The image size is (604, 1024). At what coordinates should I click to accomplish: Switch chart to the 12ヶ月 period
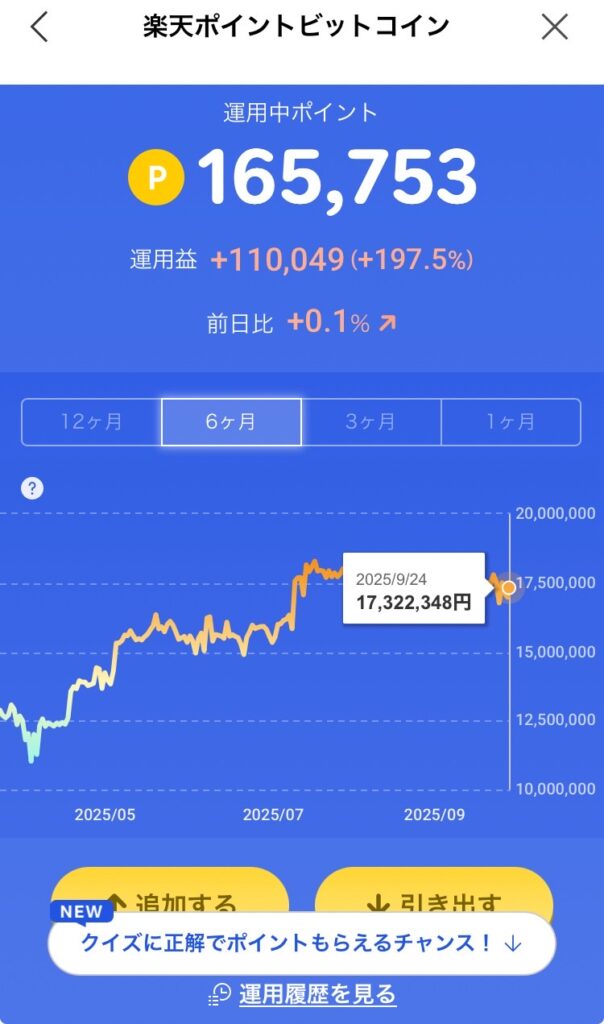click(91, 422)
